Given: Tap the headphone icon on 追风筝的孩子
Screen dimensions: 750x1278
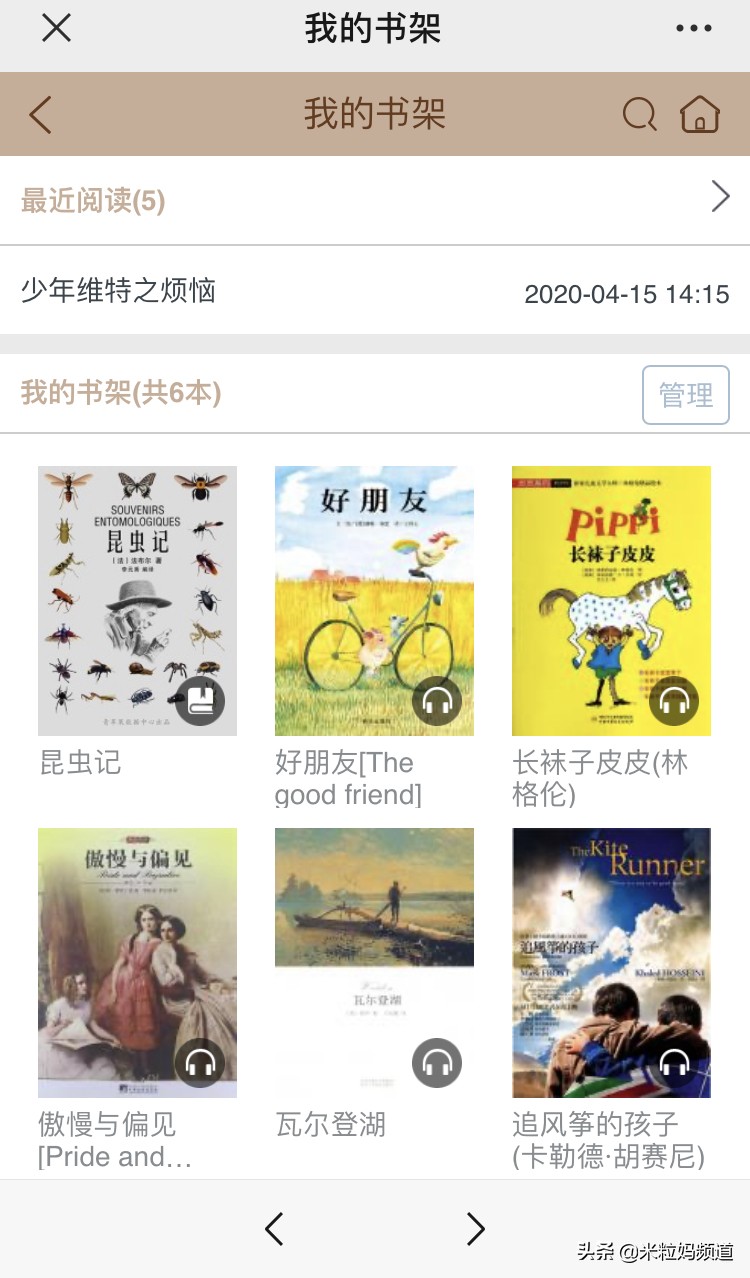Looking at the screenshot, I should click(x=676, y=1064).
